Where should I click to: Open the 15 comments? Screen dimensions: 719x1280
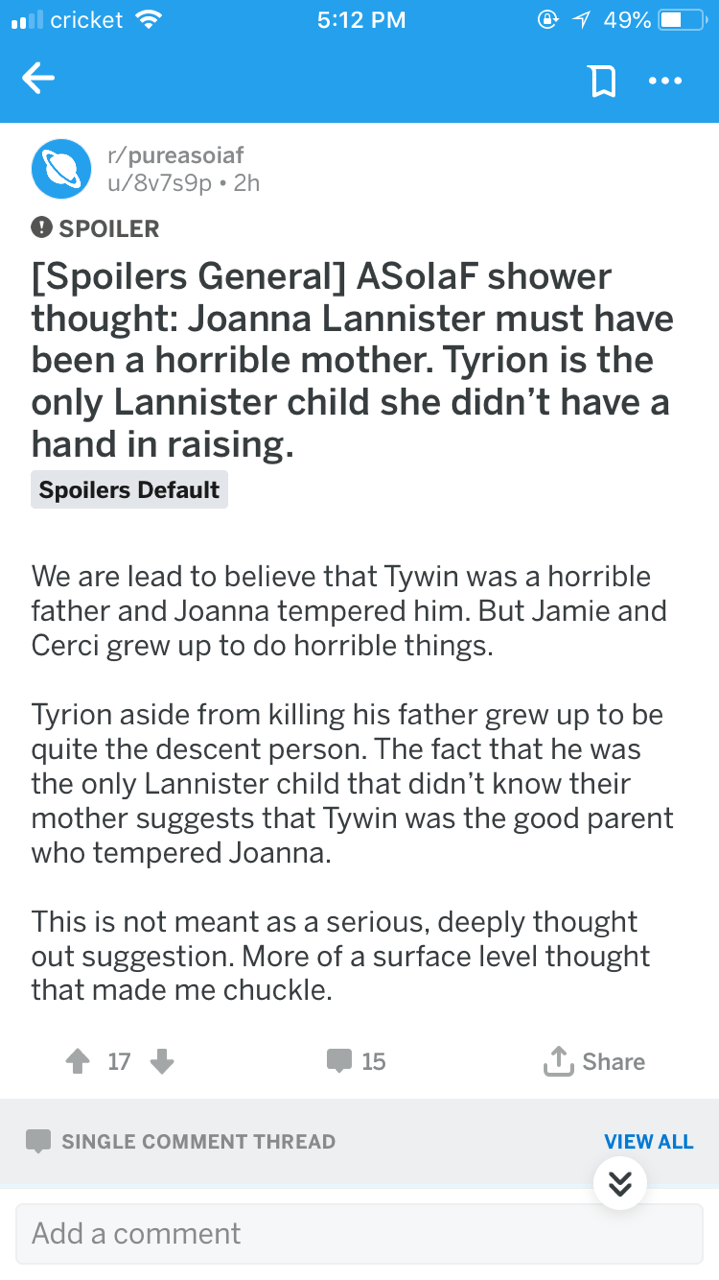[357, 1062]
